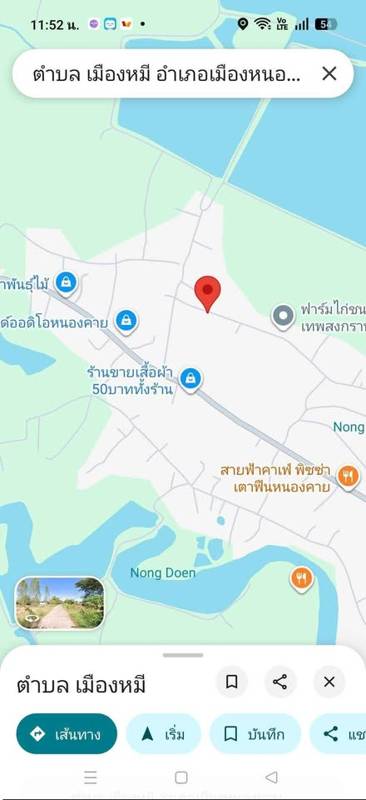The image size is (366, 800).
Task: Open the ออดิโอหนองคาย shop marker
Action: tap(126, 322)
